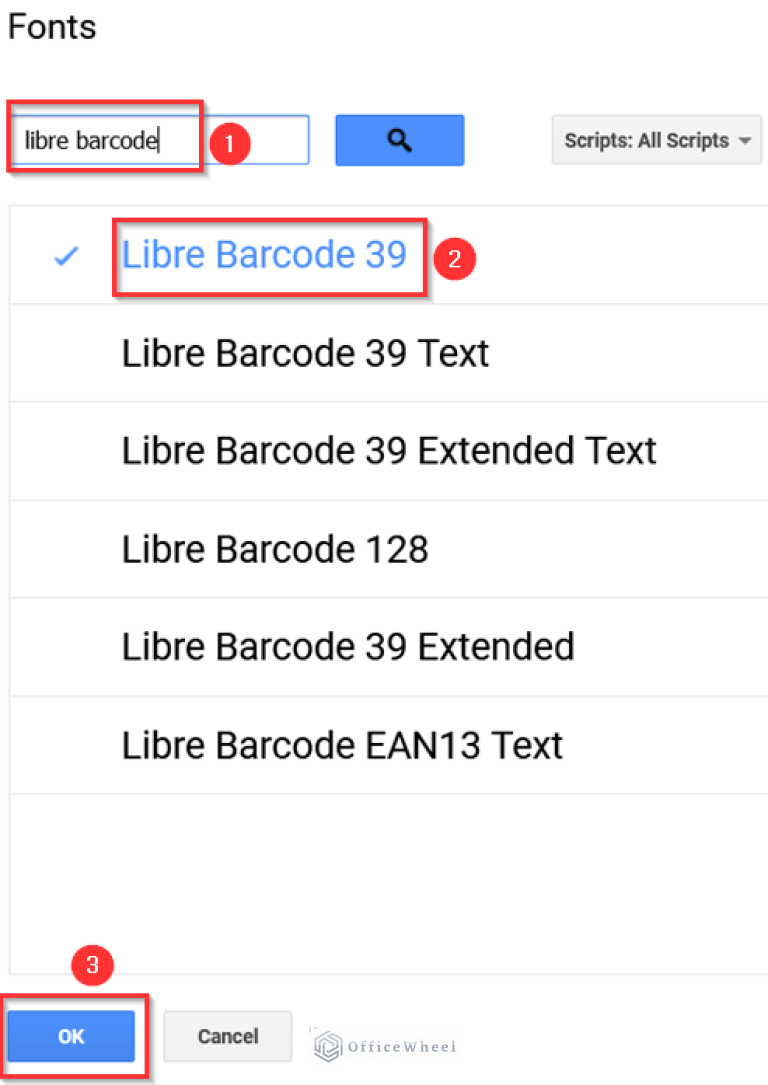
Task: Select the Libre Barcode 128 font
Action: click(274, 549)
